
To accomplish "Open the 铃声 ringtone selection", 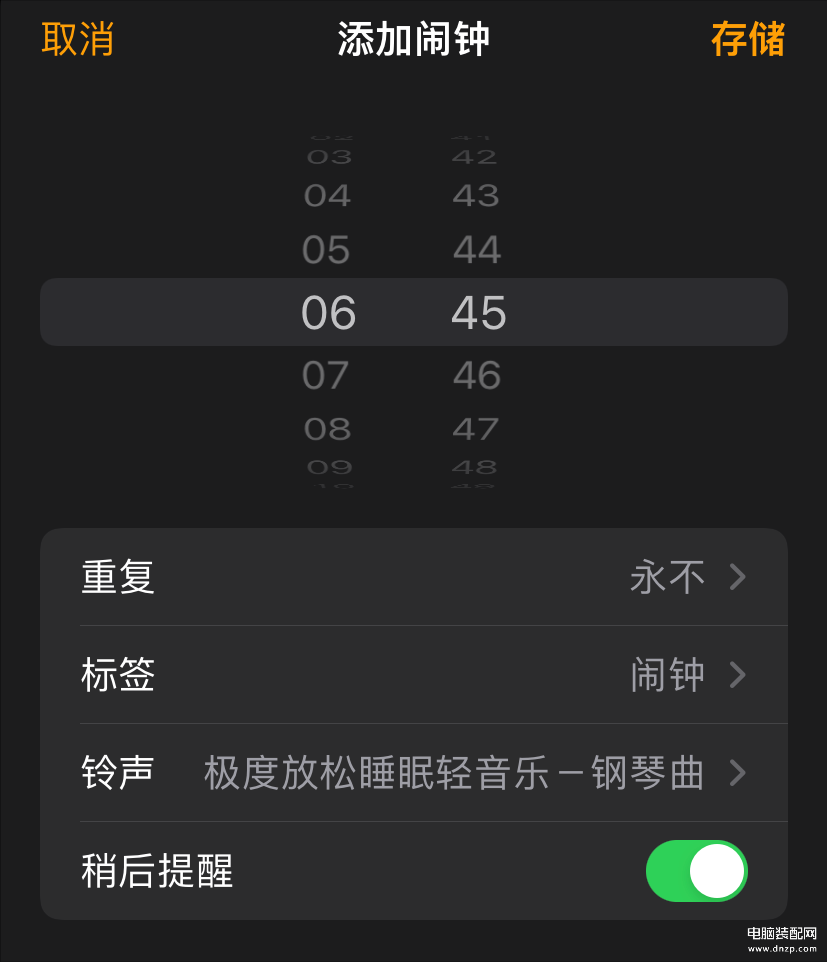I will [x=413, y=773].
